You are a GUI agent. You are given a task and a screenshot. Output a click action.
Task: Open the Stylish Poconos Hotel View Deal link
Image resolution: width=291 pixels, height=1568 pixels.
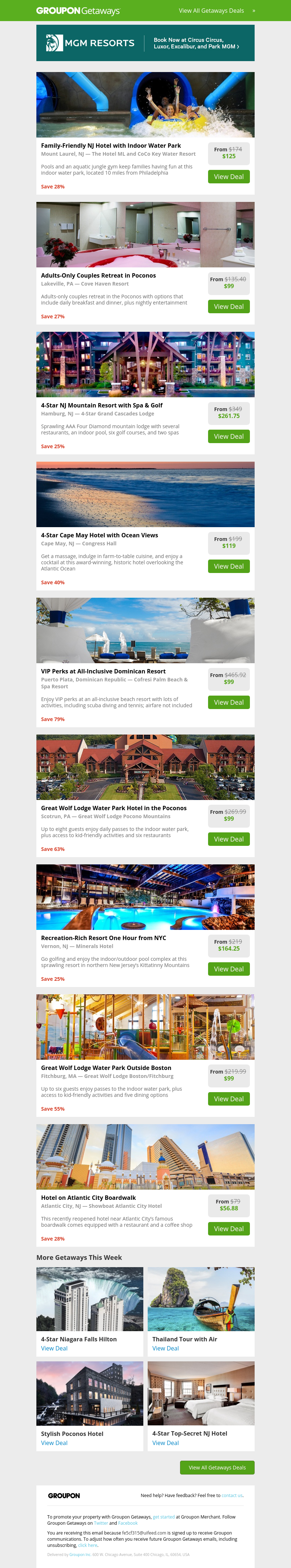tap(54, 1442)
